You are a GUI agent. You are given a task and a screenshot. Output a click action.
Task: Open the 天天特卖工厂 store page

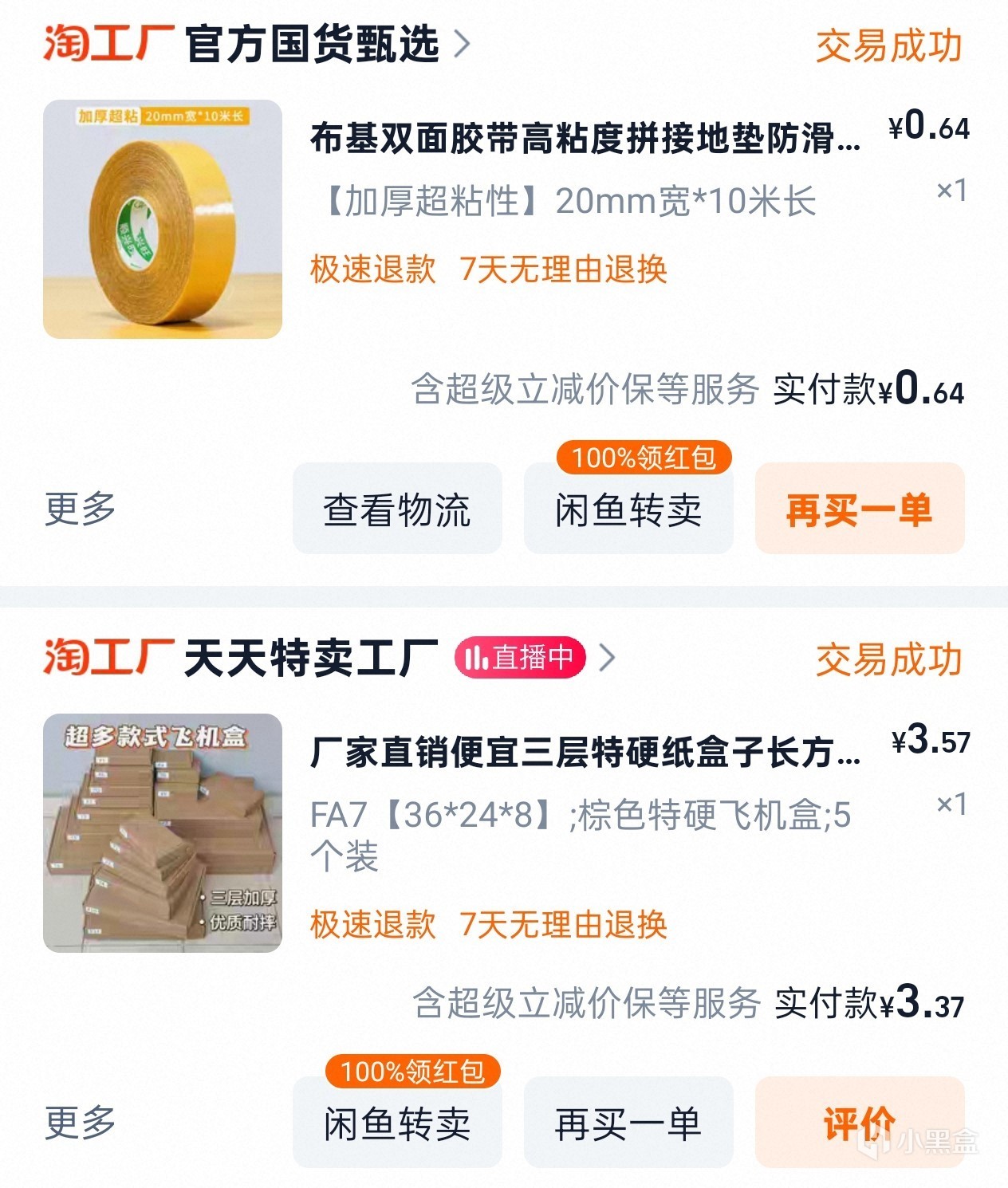point(311,659)
